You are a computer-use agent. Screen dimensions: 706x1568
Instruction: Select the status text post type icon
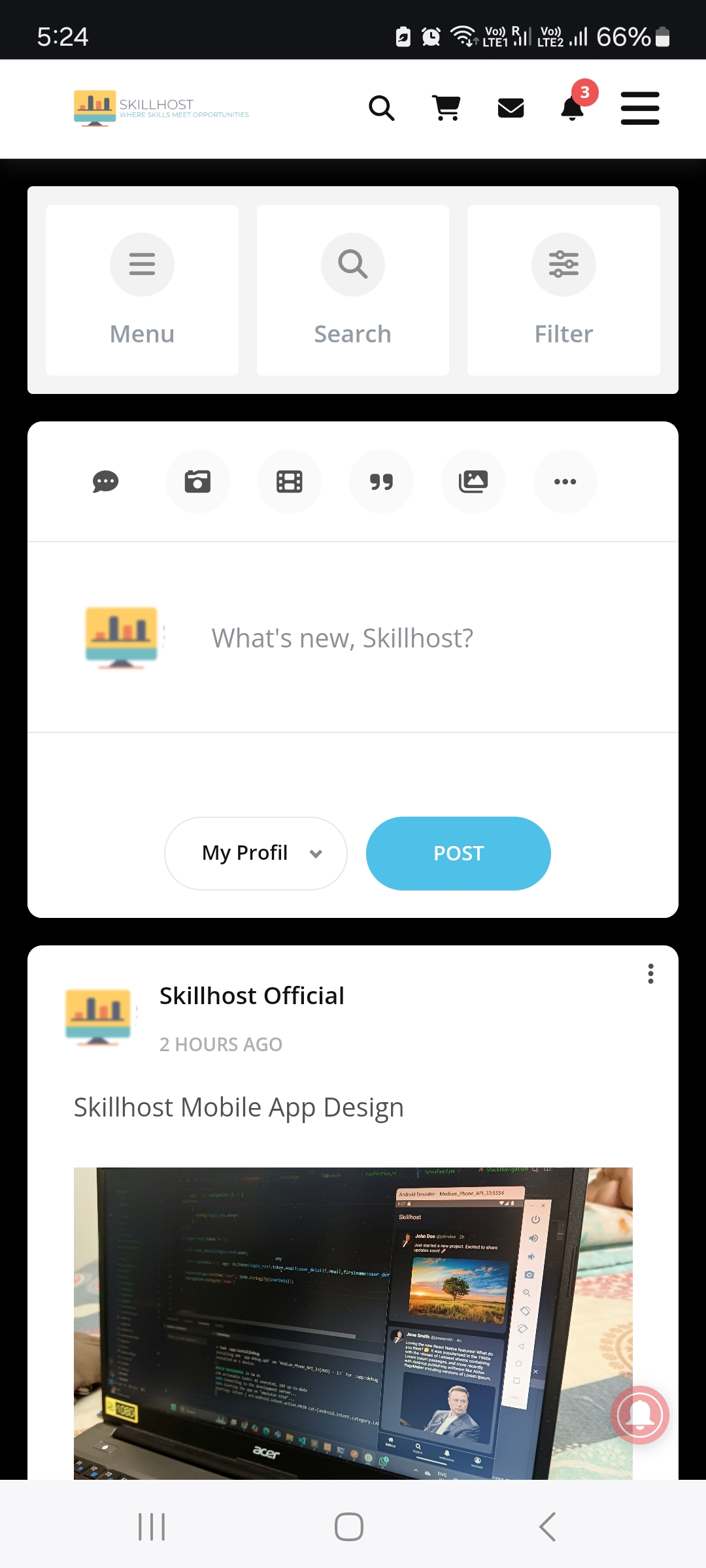pyautogui.click(x=105, y=482)
